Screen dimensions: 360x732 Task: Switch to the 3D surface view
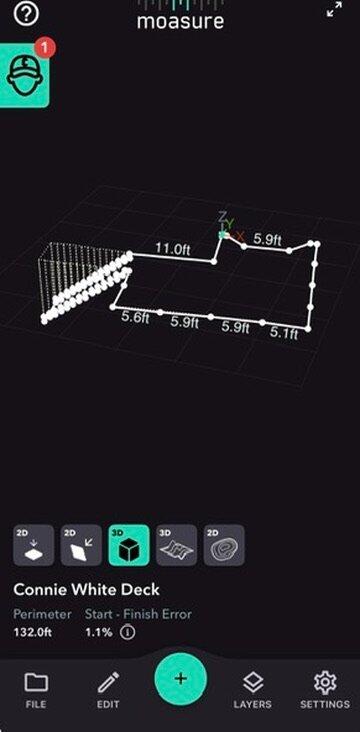[x=176, y=545]
